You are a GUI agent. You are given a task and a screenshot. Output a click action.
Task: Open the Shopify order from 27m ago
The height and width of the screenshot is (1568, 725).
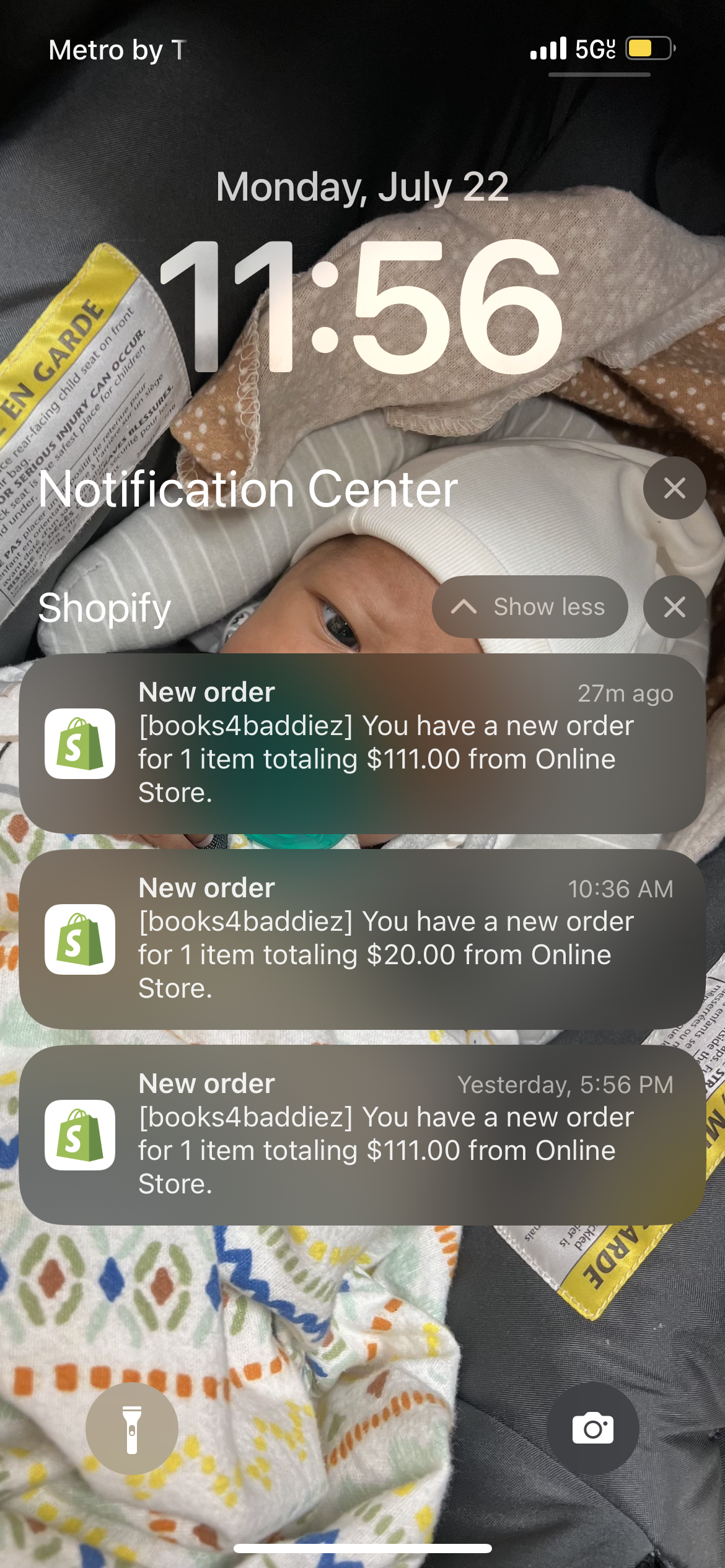point(362,743)
